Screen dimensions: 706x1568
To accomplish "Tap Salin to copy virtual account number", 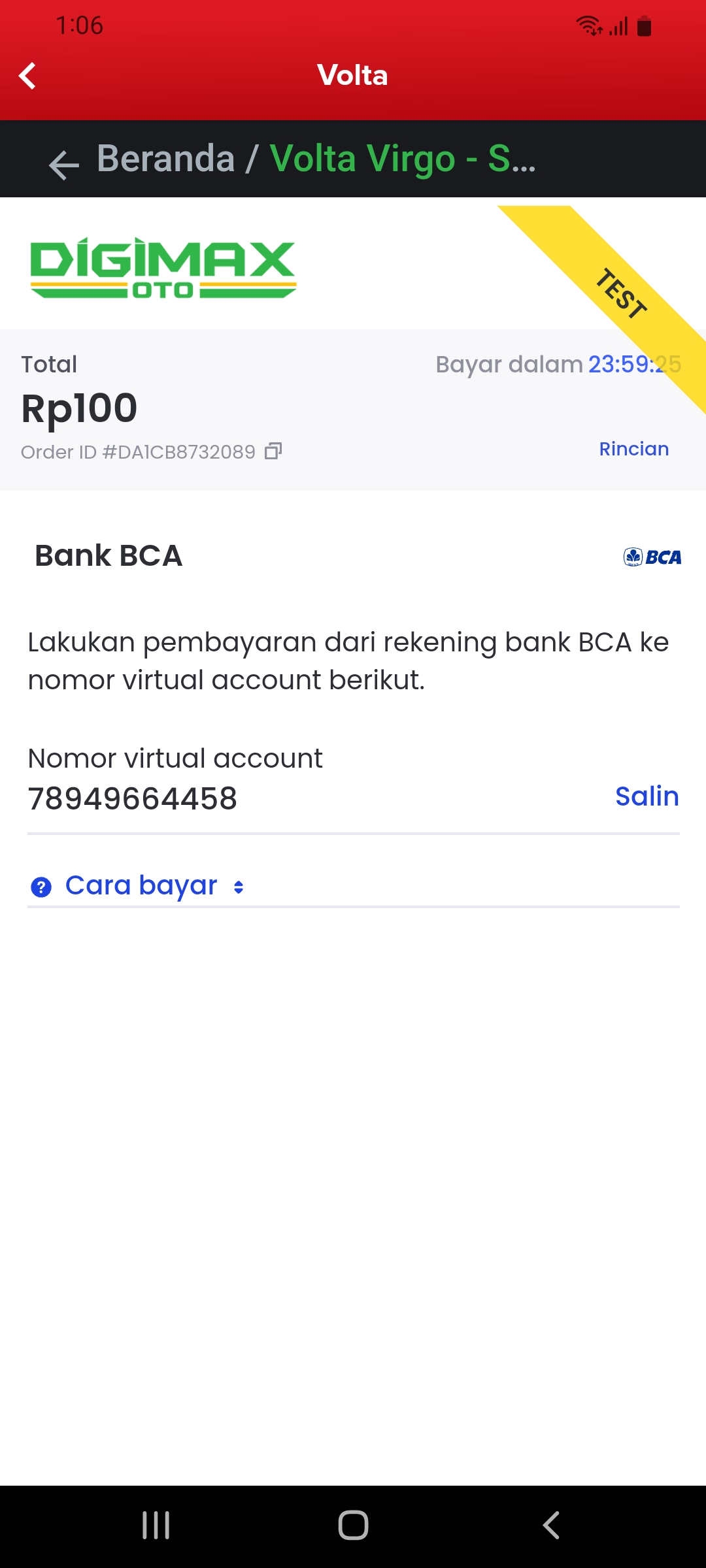I will pos(647,796).
